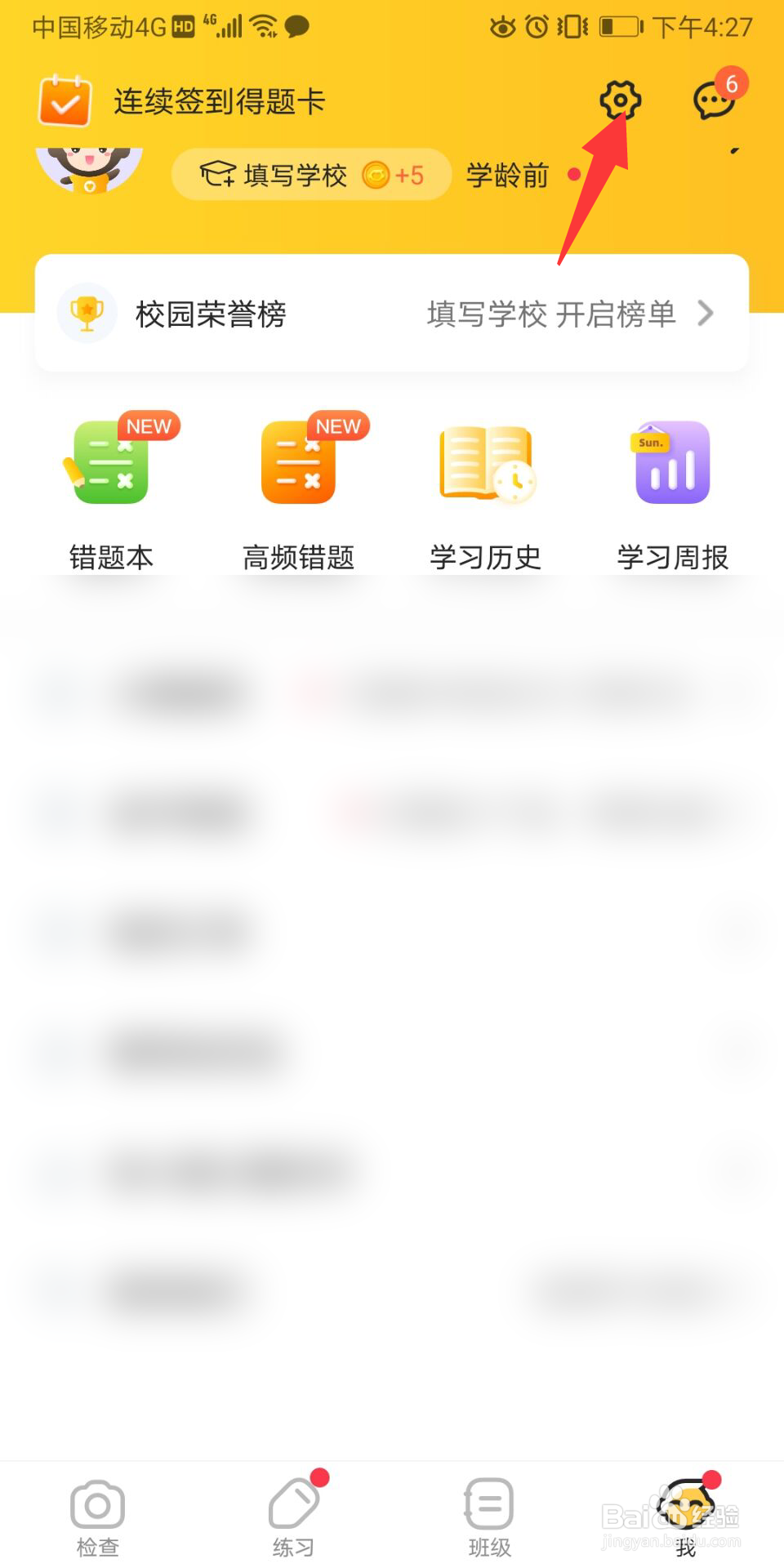784x1568 pixels.
Task: Tap the trophy icon on 校园荣誉榜
Action: (x=87, y=311)
